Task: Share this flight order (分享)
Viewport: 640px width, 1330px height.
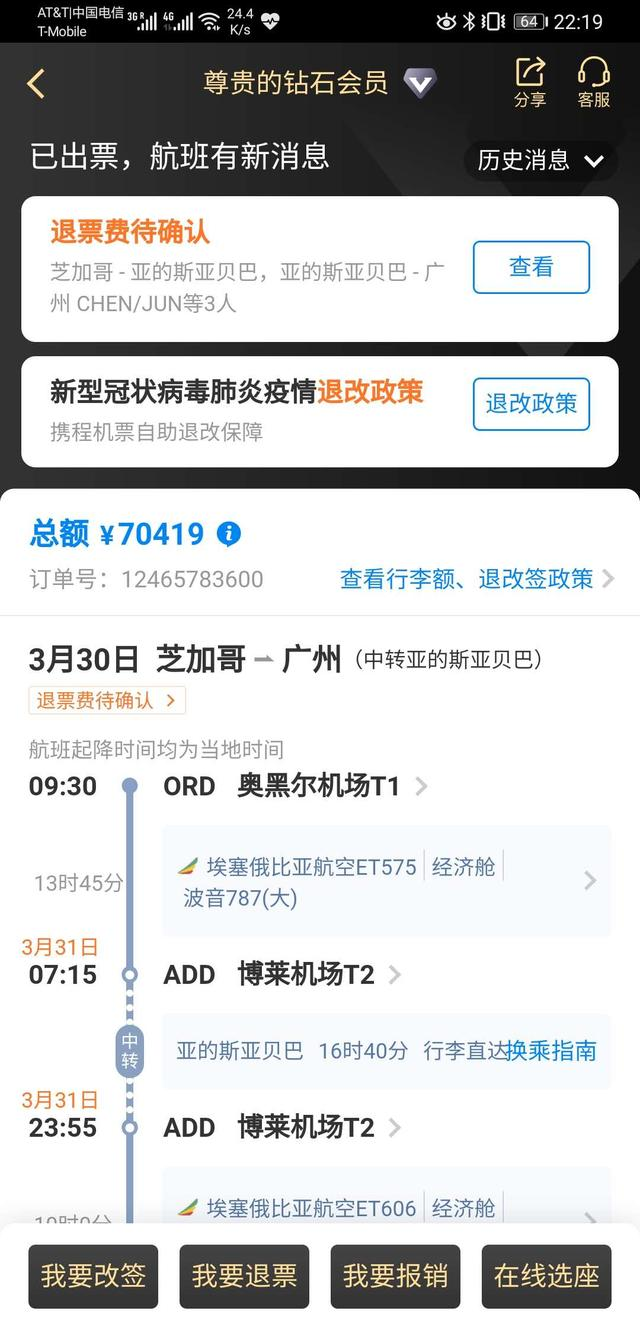Action: click(530, 82)
